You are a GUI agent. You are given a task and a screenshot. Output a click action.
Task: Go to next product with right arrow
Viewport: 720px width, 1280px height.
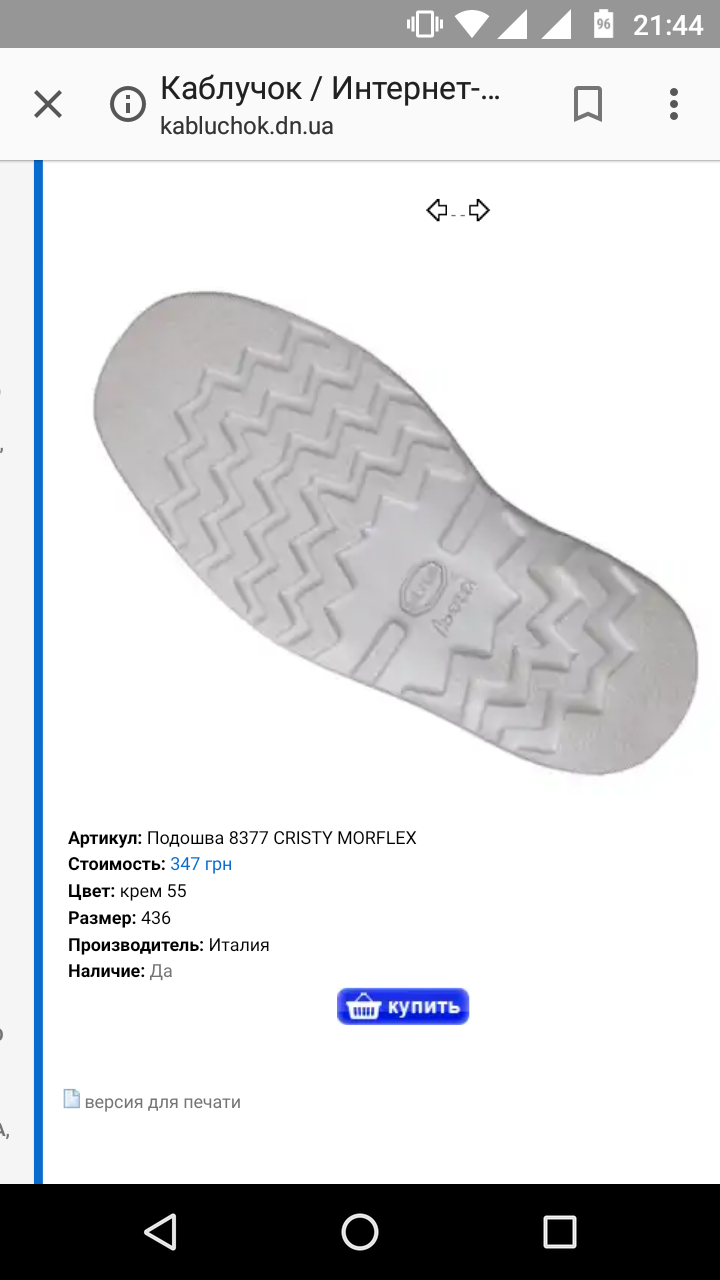pyautogui.click(x=480, y=210)
